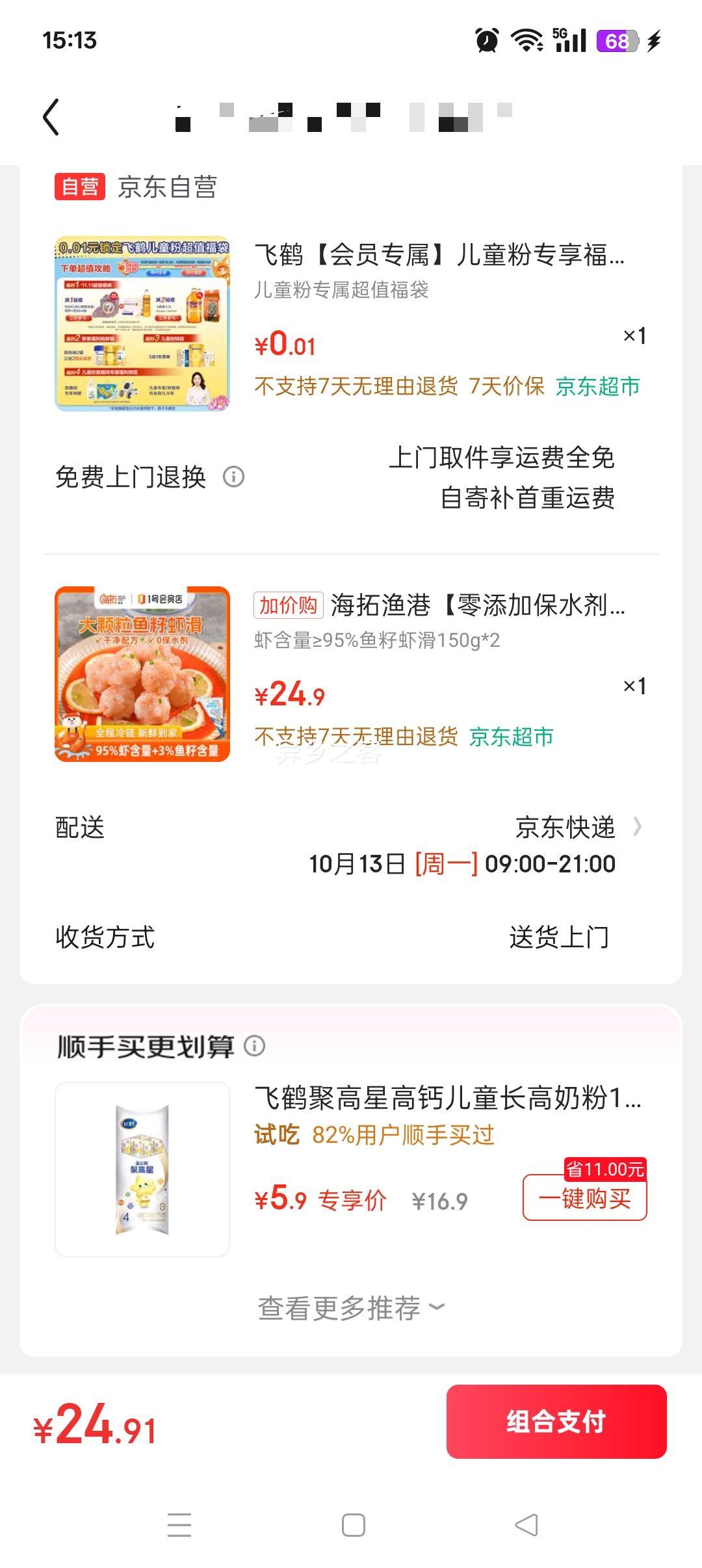Show info for 顺手买更划算
The width and height of the screenshot is (702, 1568).
tap(255, 1046)
